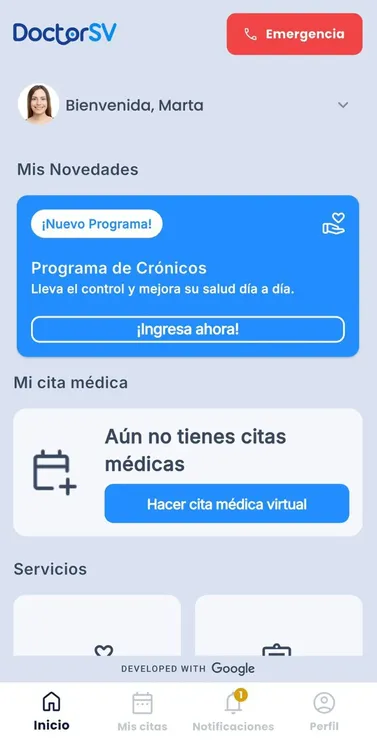The image size is (377, 750).
Task: Select the Inicio tab
Action: click(51, 712)
